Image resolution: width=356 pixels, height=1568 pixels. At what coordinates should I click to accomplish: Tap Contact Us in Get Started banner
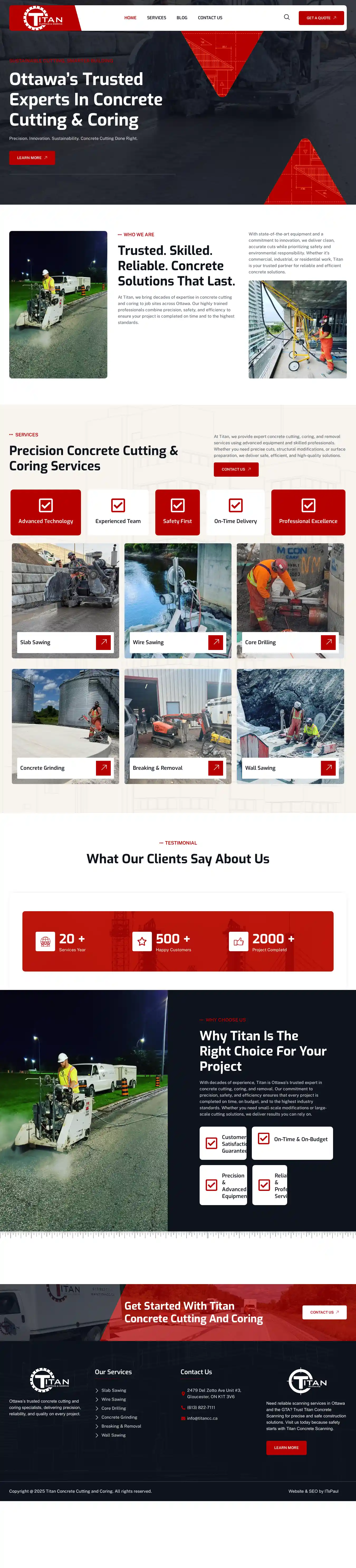pyautogui.click(x=324, y=1312)
